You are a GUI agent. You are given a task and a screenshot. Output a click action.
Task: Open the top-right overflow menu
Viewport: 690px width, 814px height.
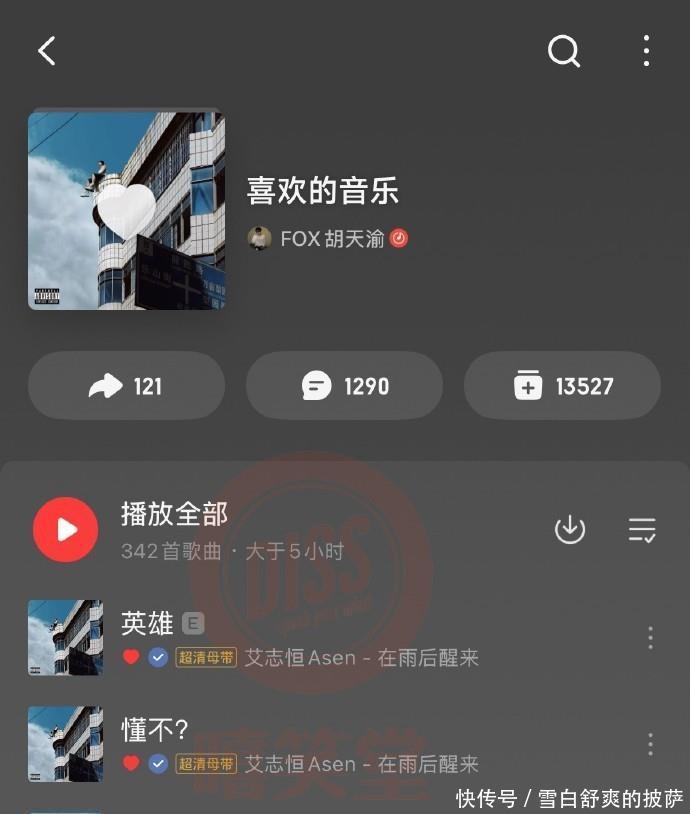[x=646, y=51]
